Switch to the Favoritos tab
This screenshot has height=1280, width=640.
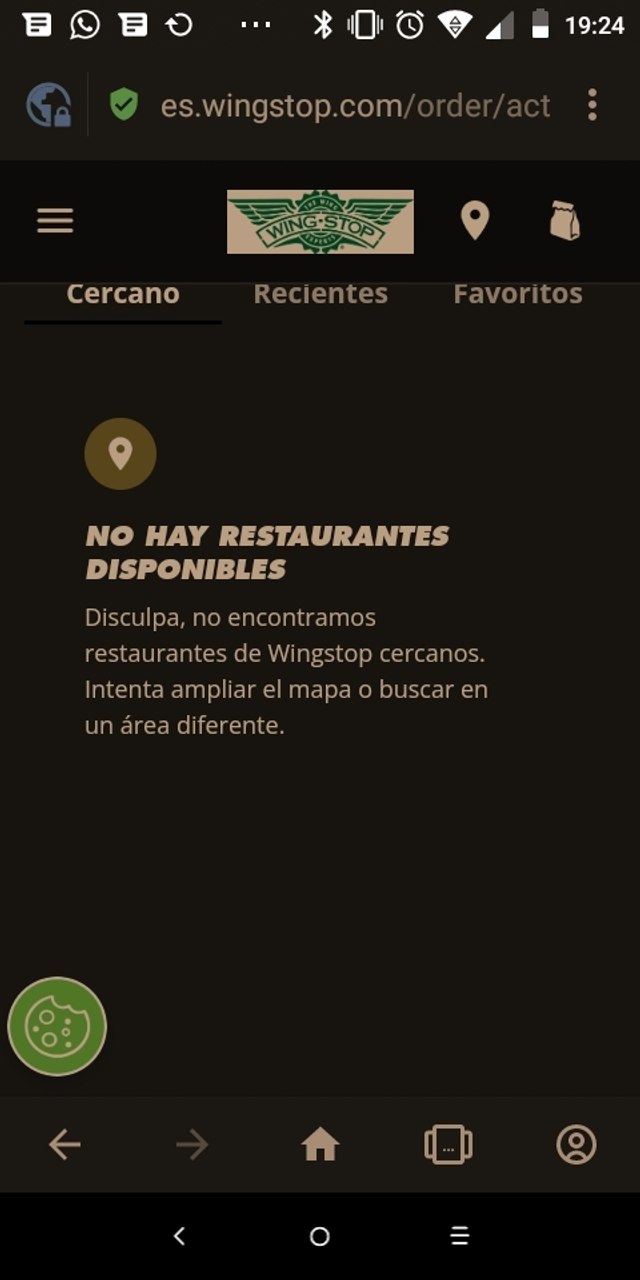pos(517,294)
